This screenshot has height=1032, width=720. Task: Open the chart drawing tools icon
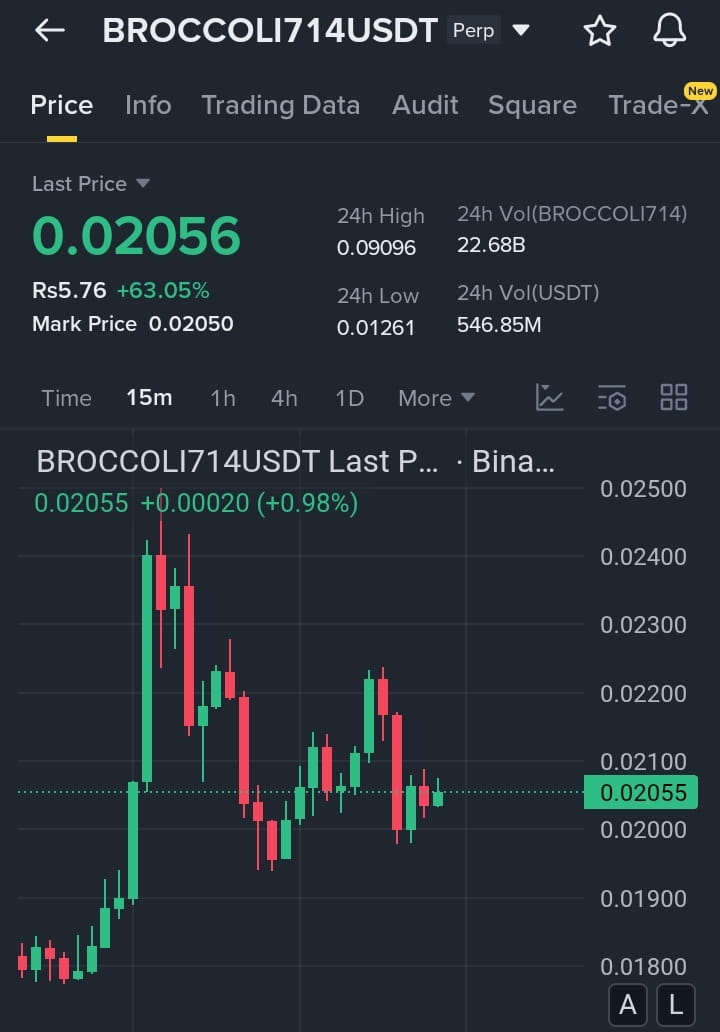[x=550, y=398]
